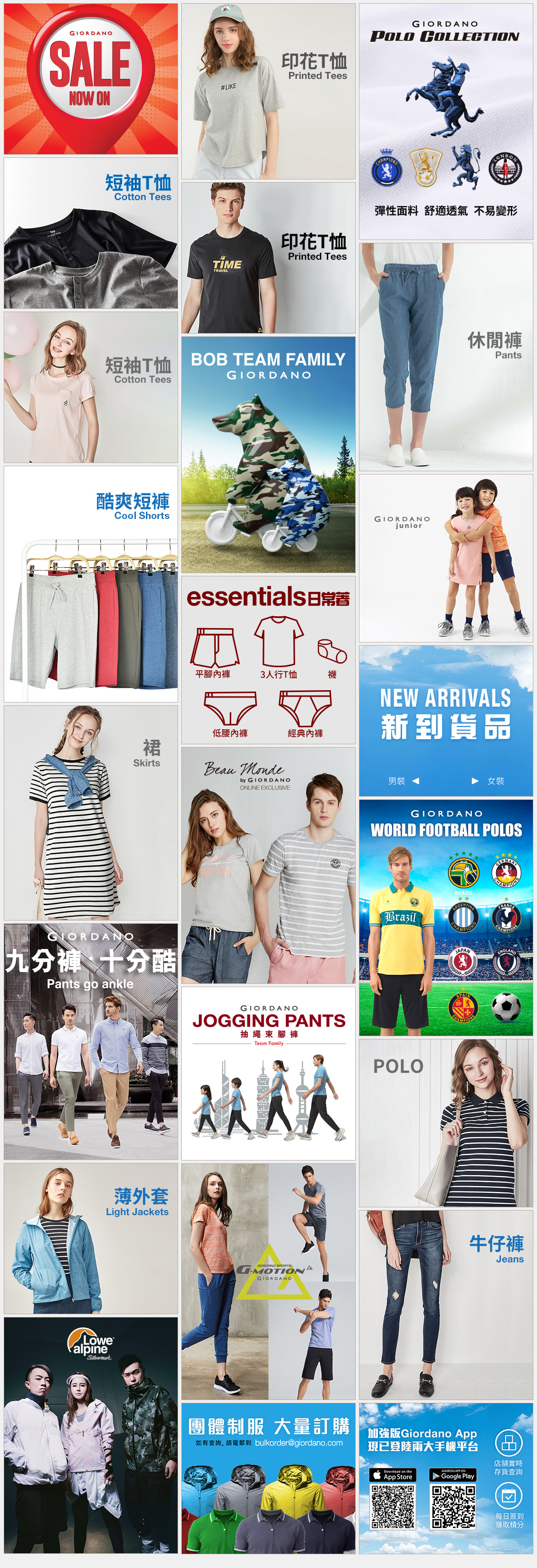Image resolution: width=537 pixels, height=1568 pixels.
Task: Open the Pants category tile
Action: coord(446,357)
